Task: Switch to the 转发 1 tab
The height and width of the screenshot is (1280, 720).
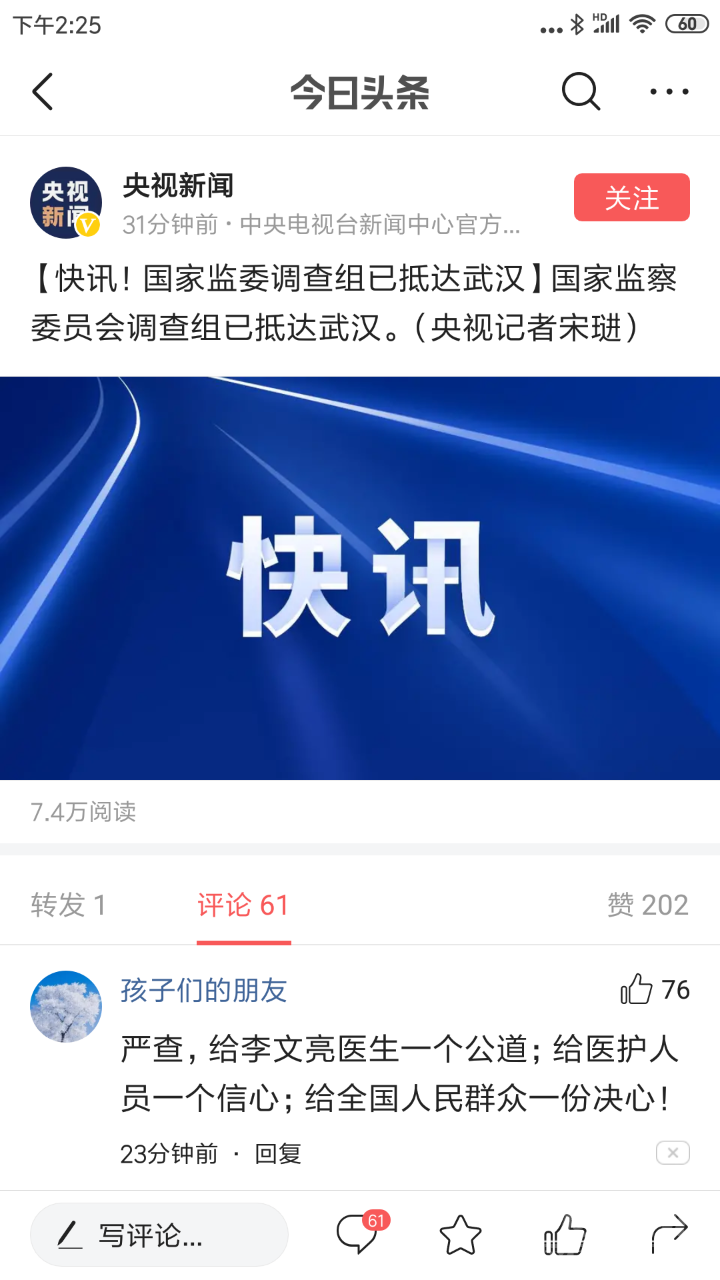Action: (x=68, y=905)
